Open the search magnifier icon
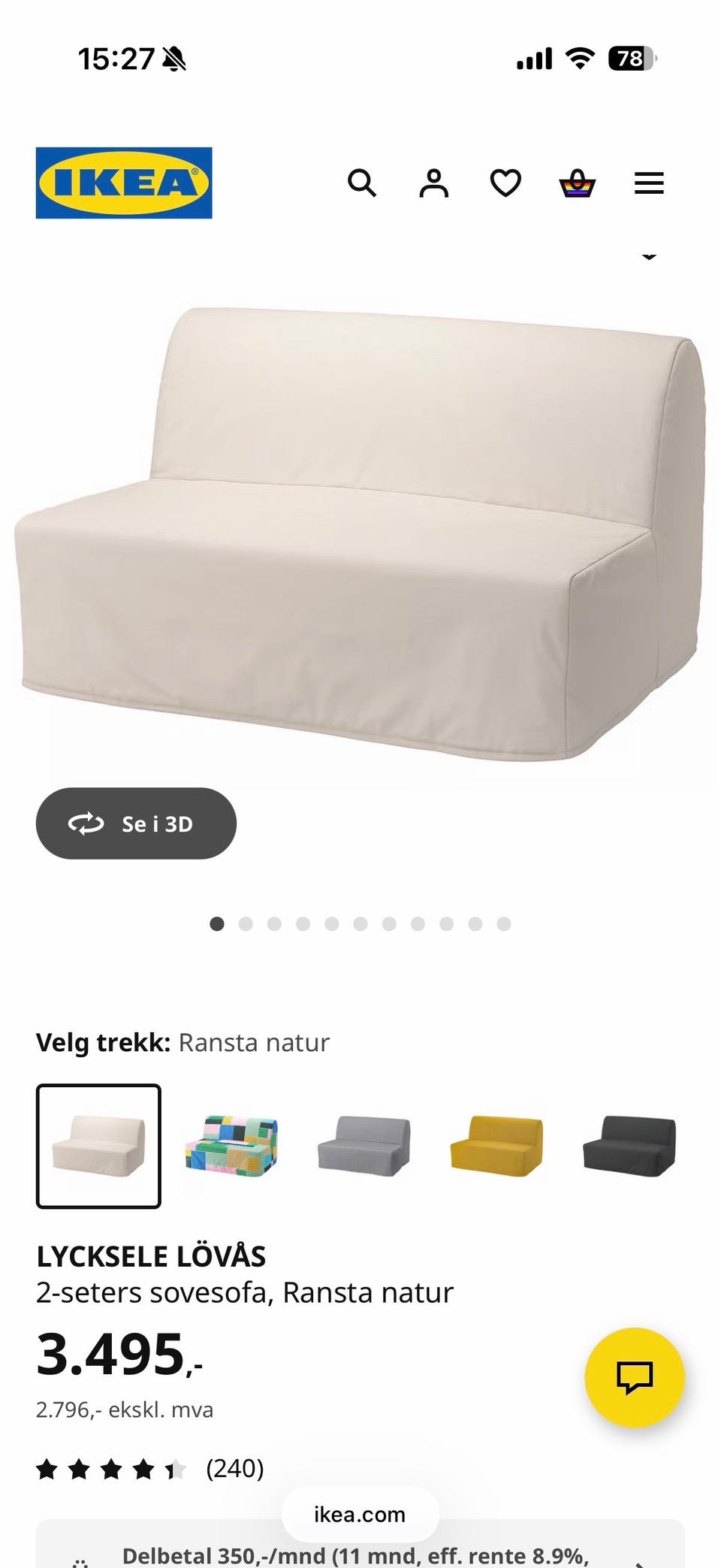 tap(361, 183)
